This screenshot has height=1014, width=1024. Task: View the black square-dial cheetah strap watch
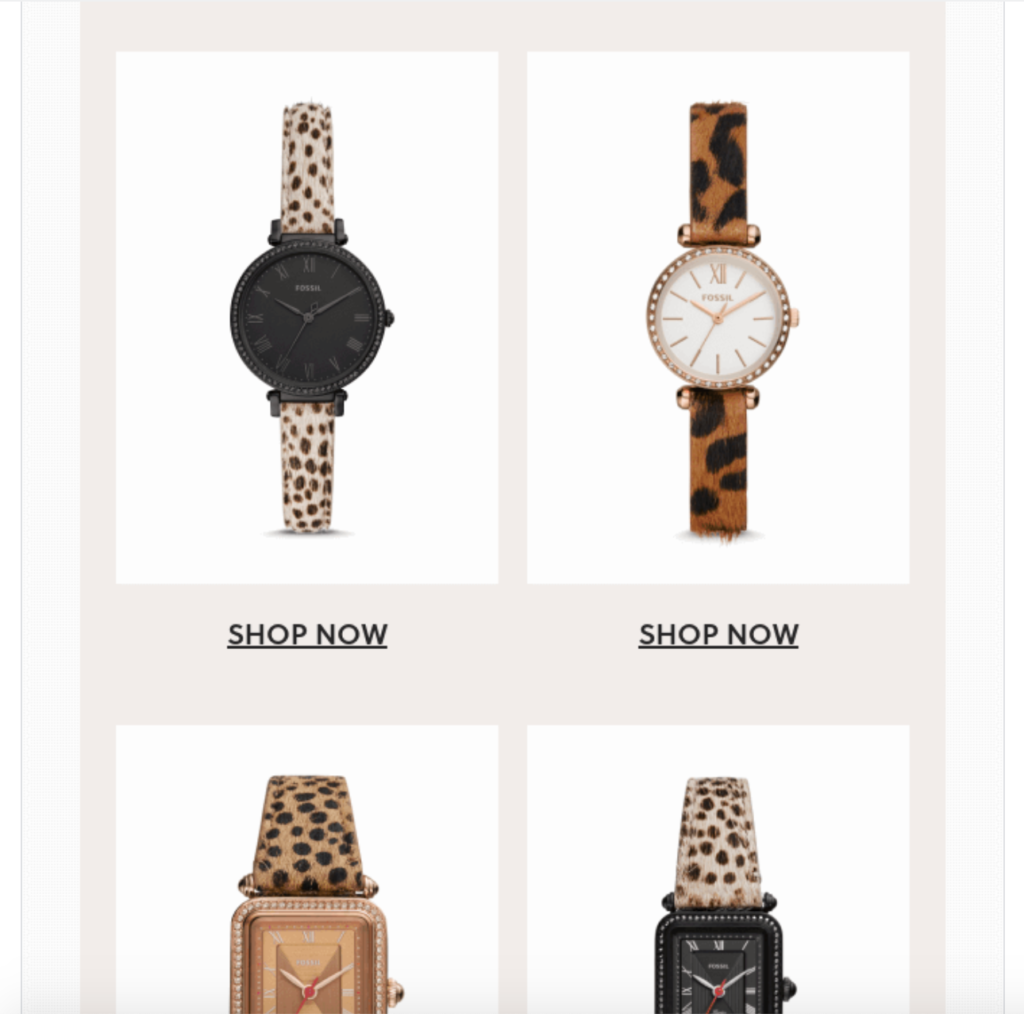pos(718,900)
